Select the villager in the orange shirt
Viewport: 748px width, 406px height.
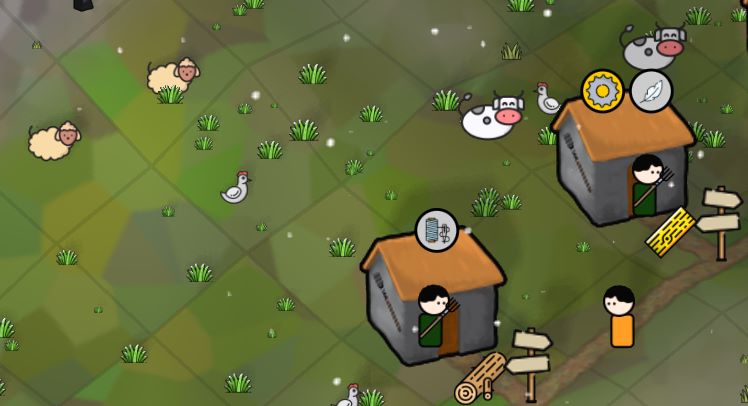coord(620,317)
